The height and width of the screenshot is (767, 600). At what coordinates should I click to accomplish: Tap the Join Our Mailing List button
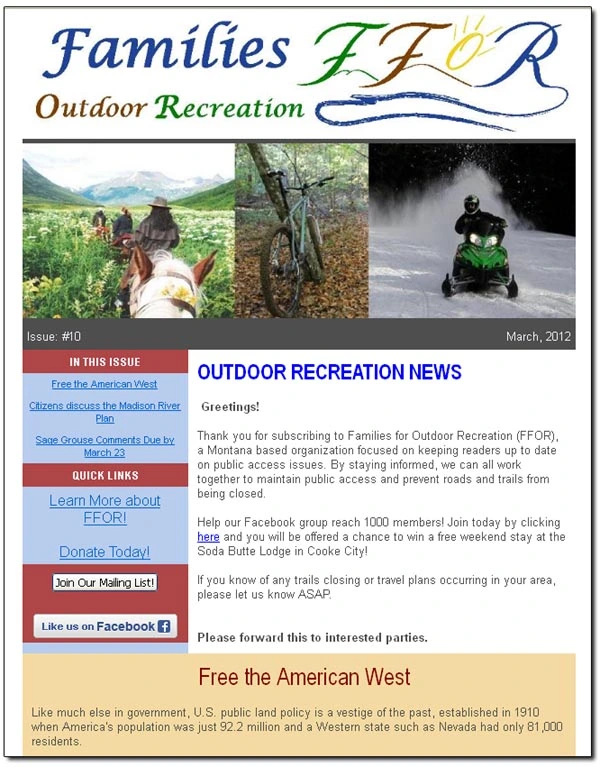click(x=105, y=582)
